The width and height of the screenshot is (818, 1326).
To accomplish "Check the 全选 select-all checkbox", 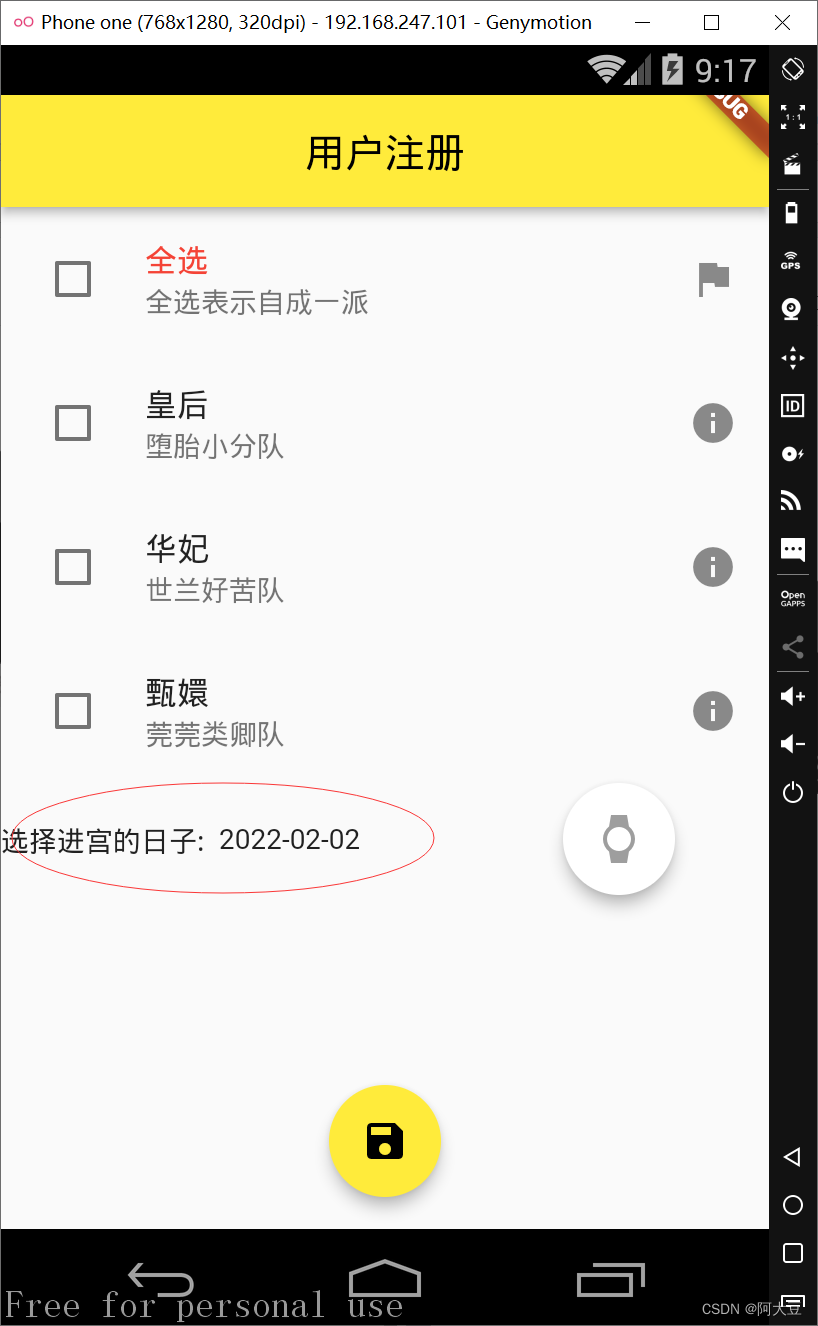I will point(73,279).
